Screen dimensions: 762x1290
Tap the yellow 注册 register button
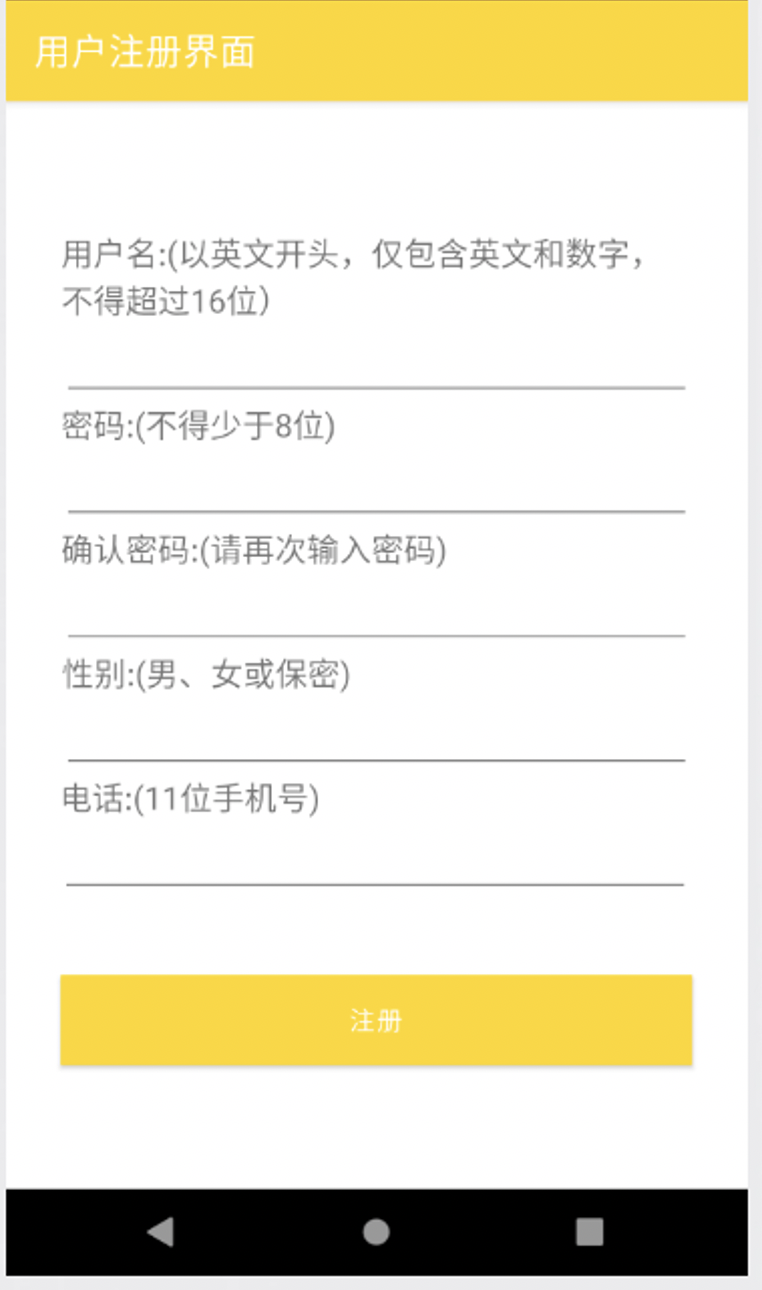click(x=376, y=1020)
